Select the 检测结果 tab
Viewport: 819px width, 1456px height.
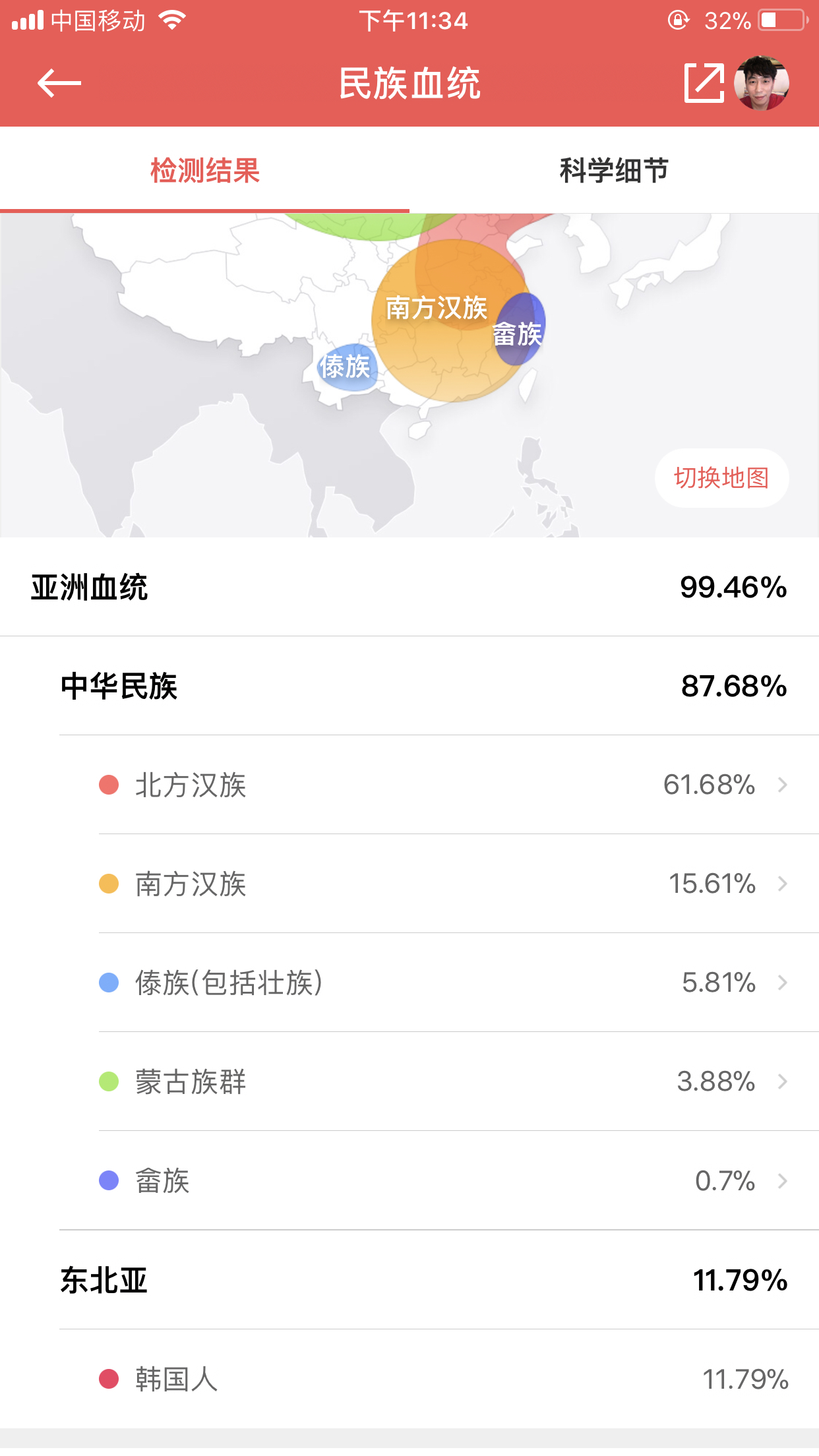pos(204,171)
